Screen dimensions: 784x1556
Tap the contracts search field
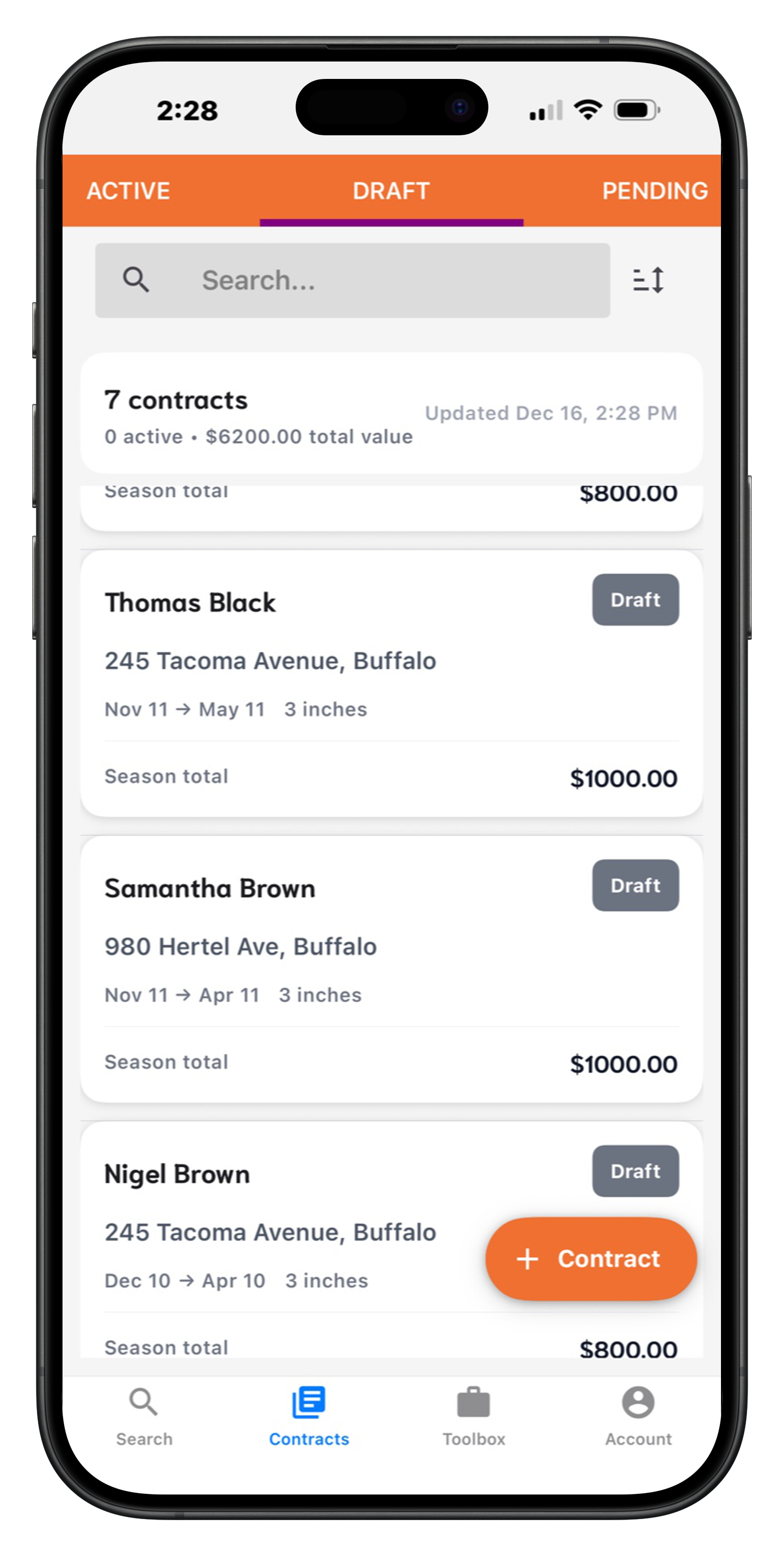pos(352,280)
